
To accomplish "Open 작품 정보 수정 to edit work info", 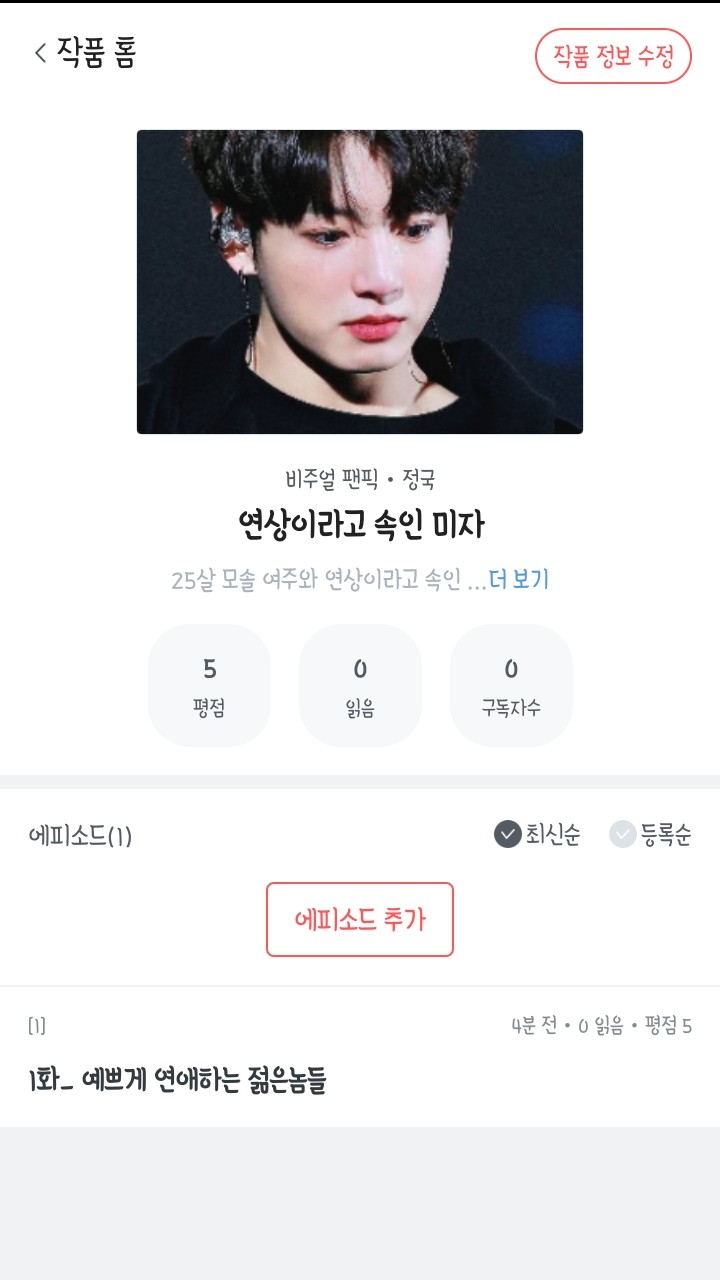I will (613, 56).
